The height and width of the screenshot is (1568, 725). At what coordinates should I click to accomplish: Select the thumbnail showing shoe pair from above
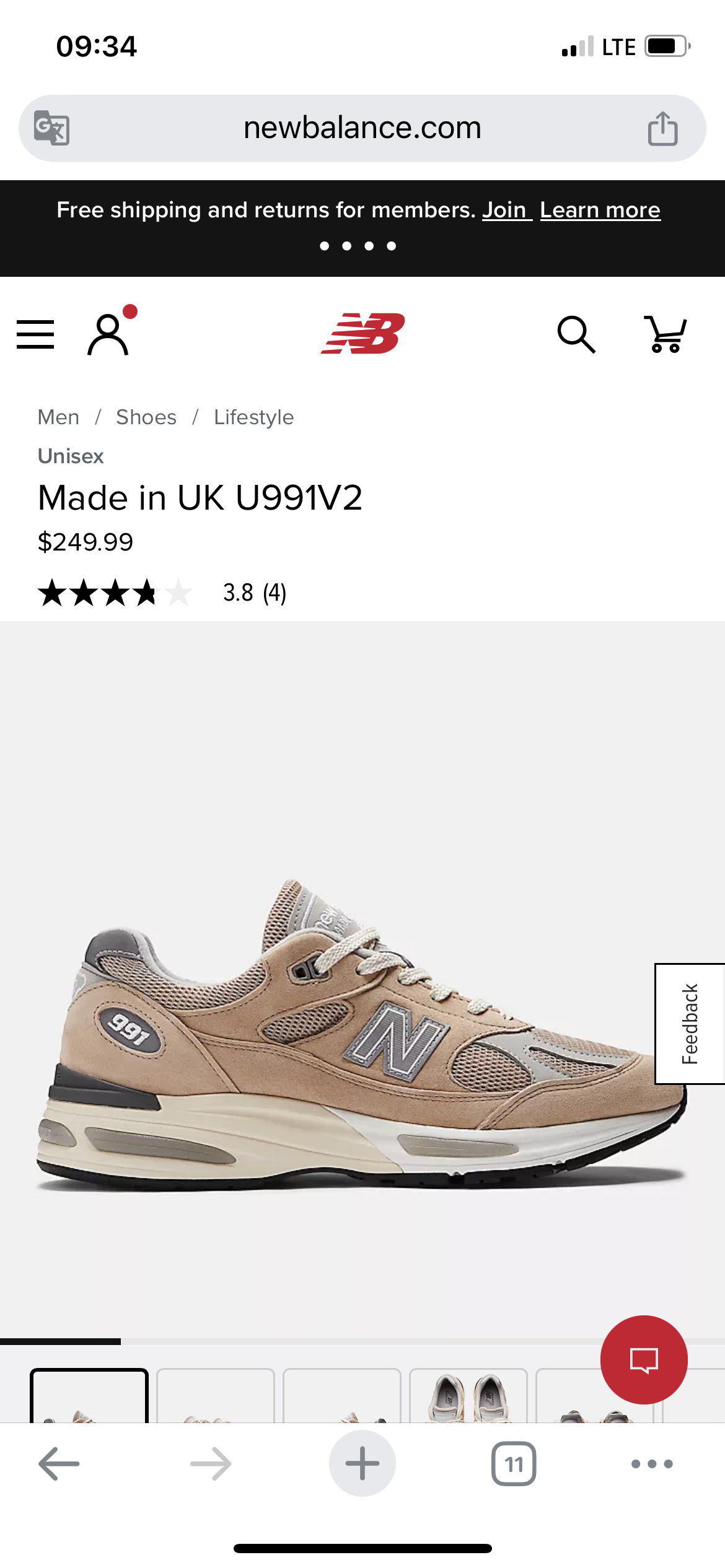(468, 1396)
